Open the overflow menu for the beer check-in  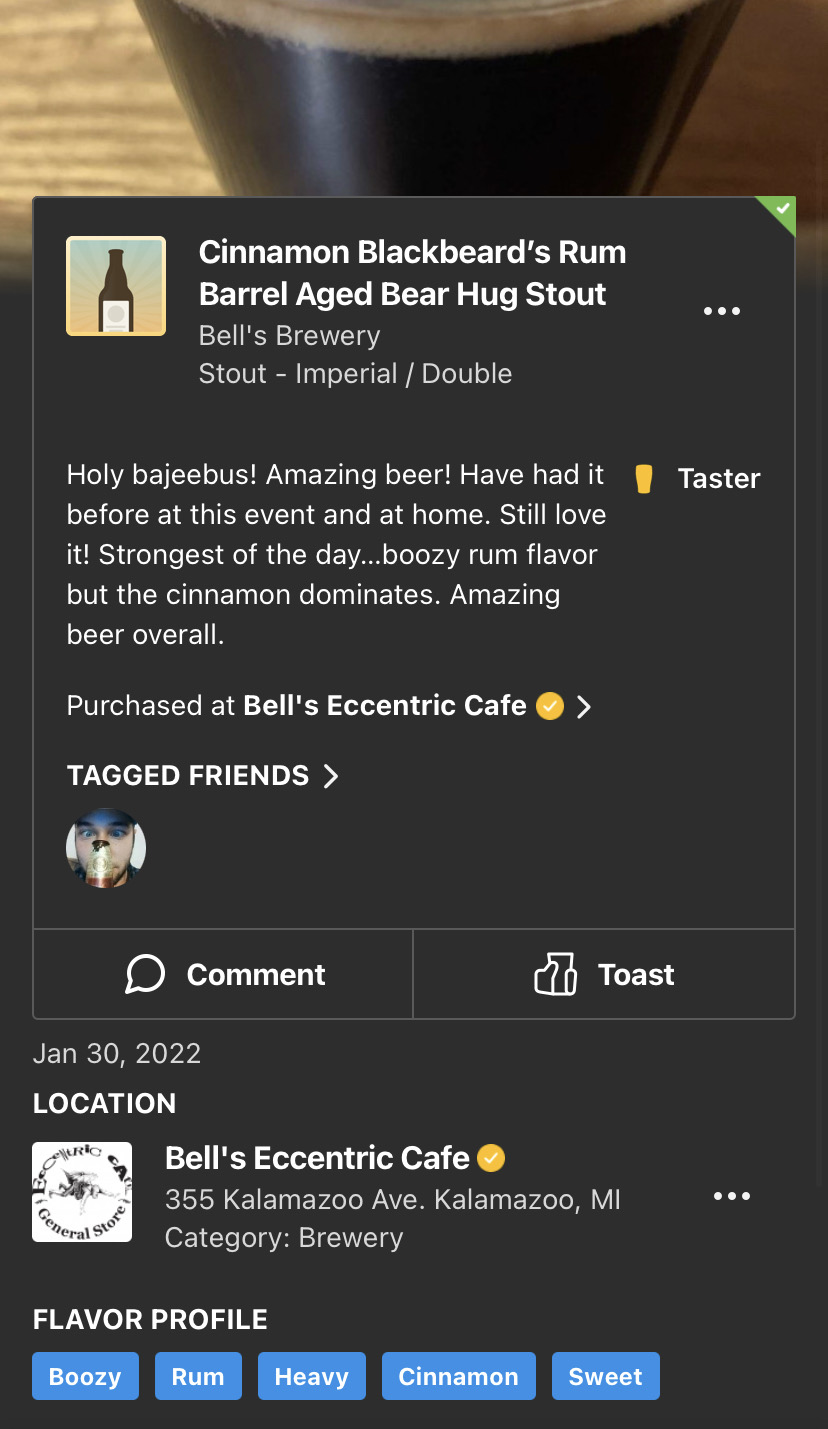[721, 311]
